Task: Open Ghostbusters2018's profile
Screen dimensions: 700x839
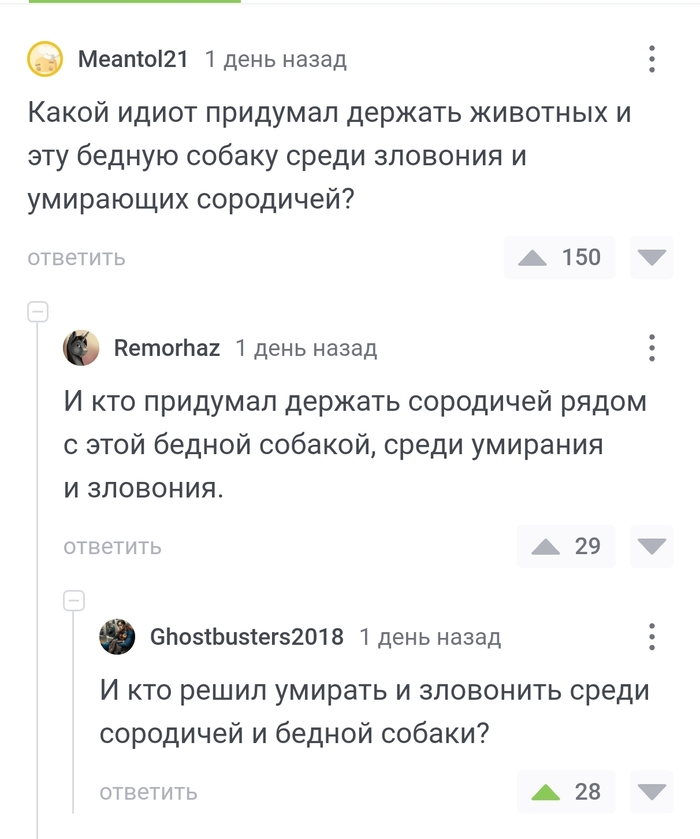Action: (246, 637)
